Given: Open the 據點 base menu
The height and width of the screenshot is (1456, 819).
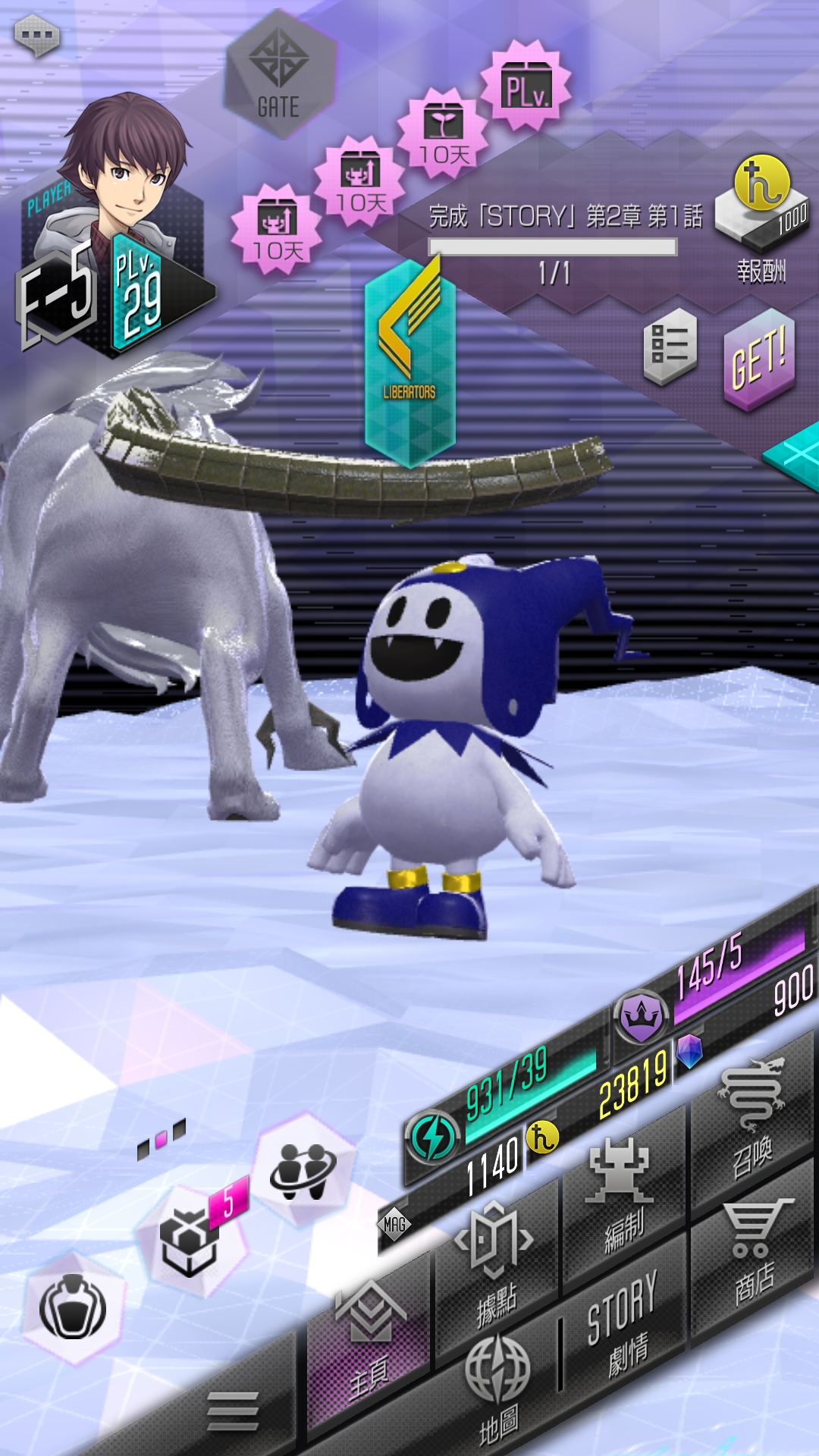Looking at the screenshot, I should coord(495,1263).
